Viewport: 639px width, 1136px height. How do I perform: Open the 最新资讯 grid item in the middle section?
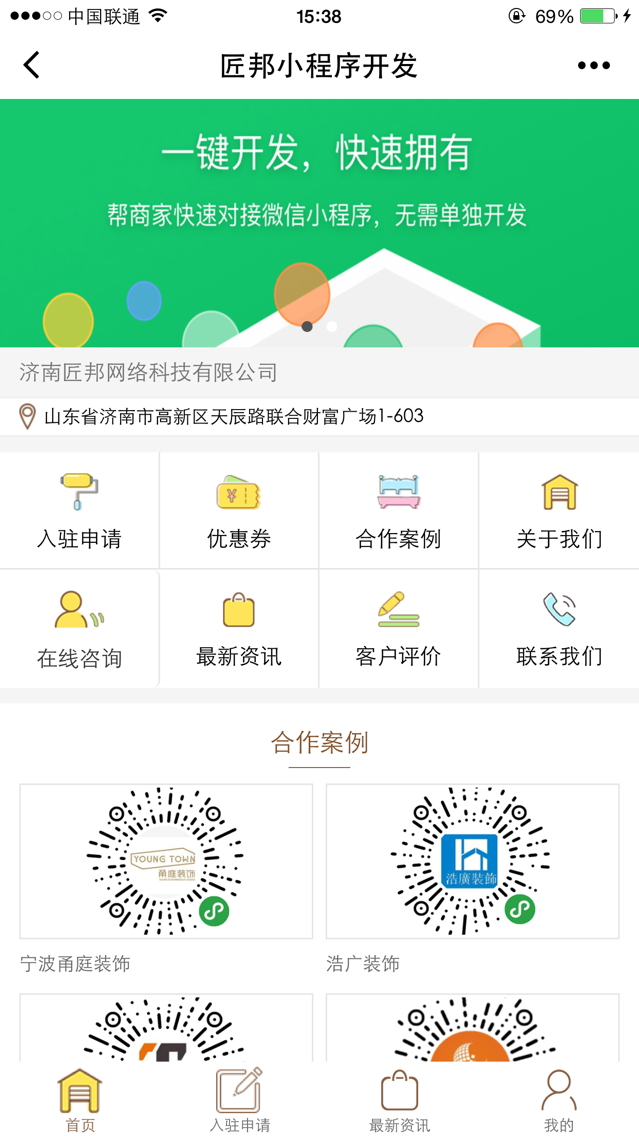point(239,628)
